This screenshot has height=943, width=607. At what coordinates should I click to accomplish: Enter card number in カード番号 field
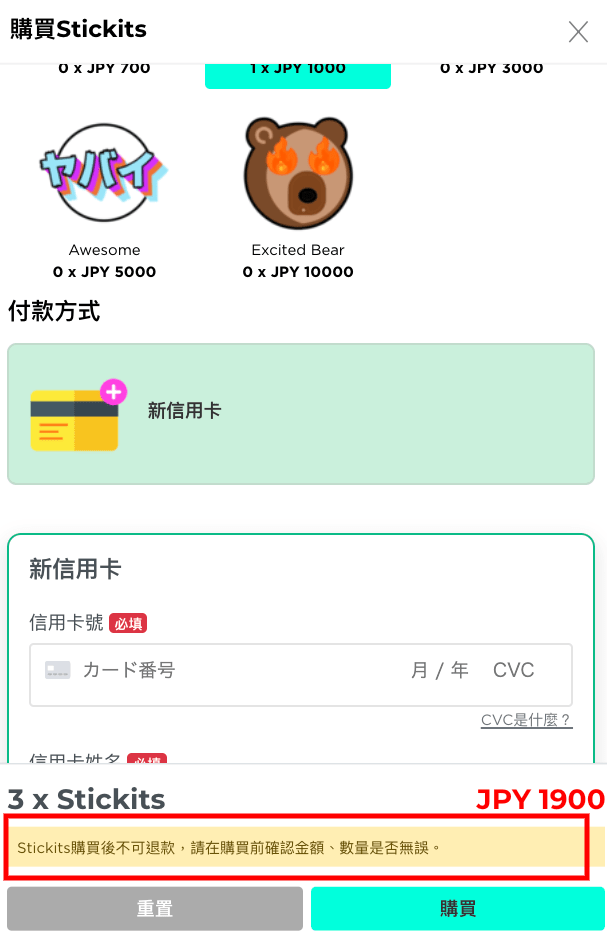[230, 670]
